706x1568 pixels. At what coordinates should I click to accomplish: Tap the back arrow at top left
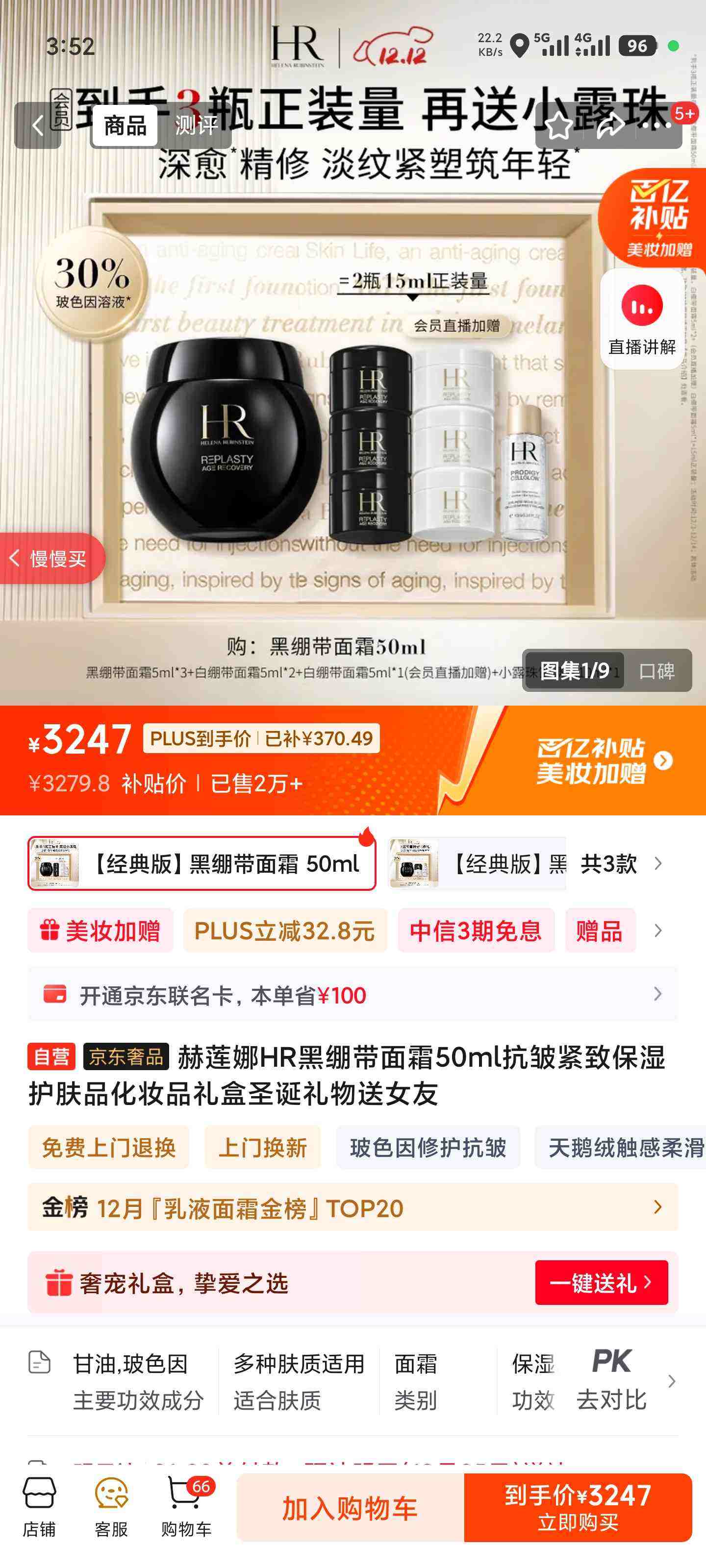[38, 126]
